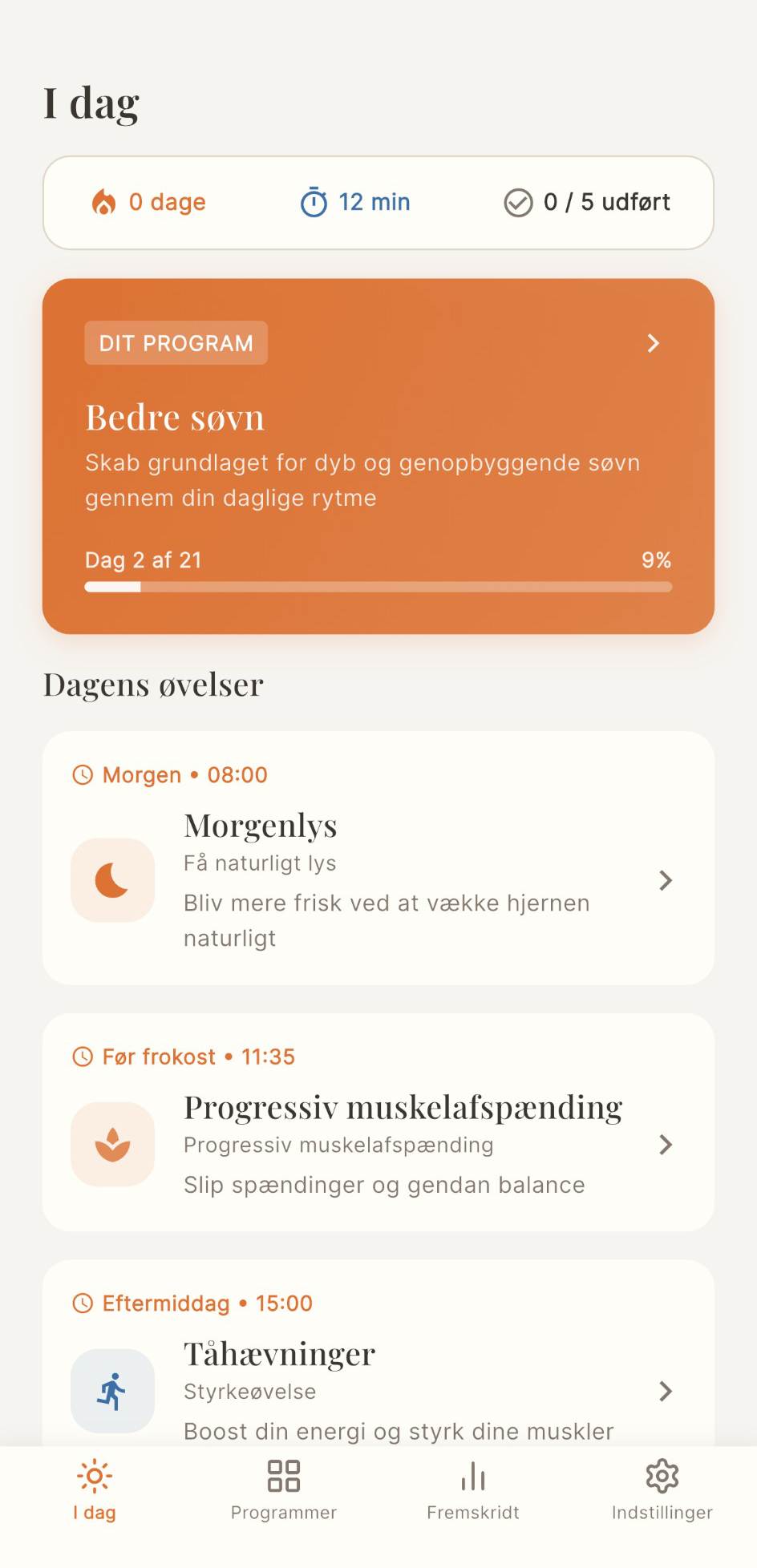Click the clock icon beside Morgen 08:00
The height and width of the screenshot is (1568, 757).
pos(83,774)
